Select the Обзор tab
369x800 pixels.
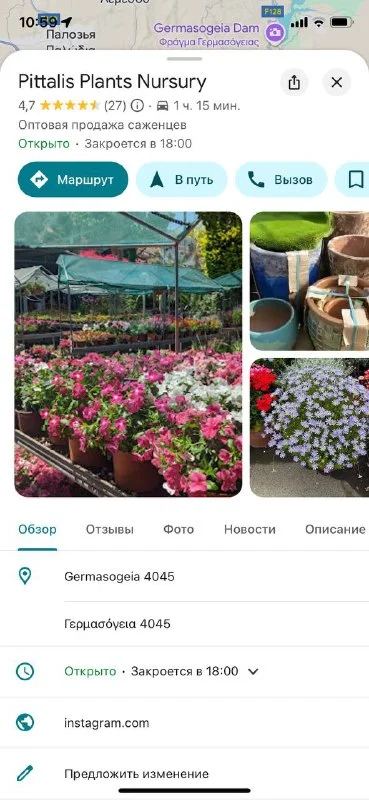37,530
